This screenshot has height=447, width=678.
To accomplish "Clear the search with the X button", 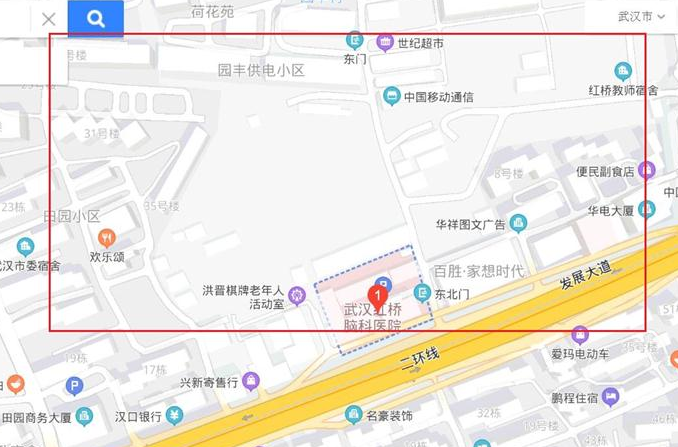I will pyautogui.click(x=48, y=19).
